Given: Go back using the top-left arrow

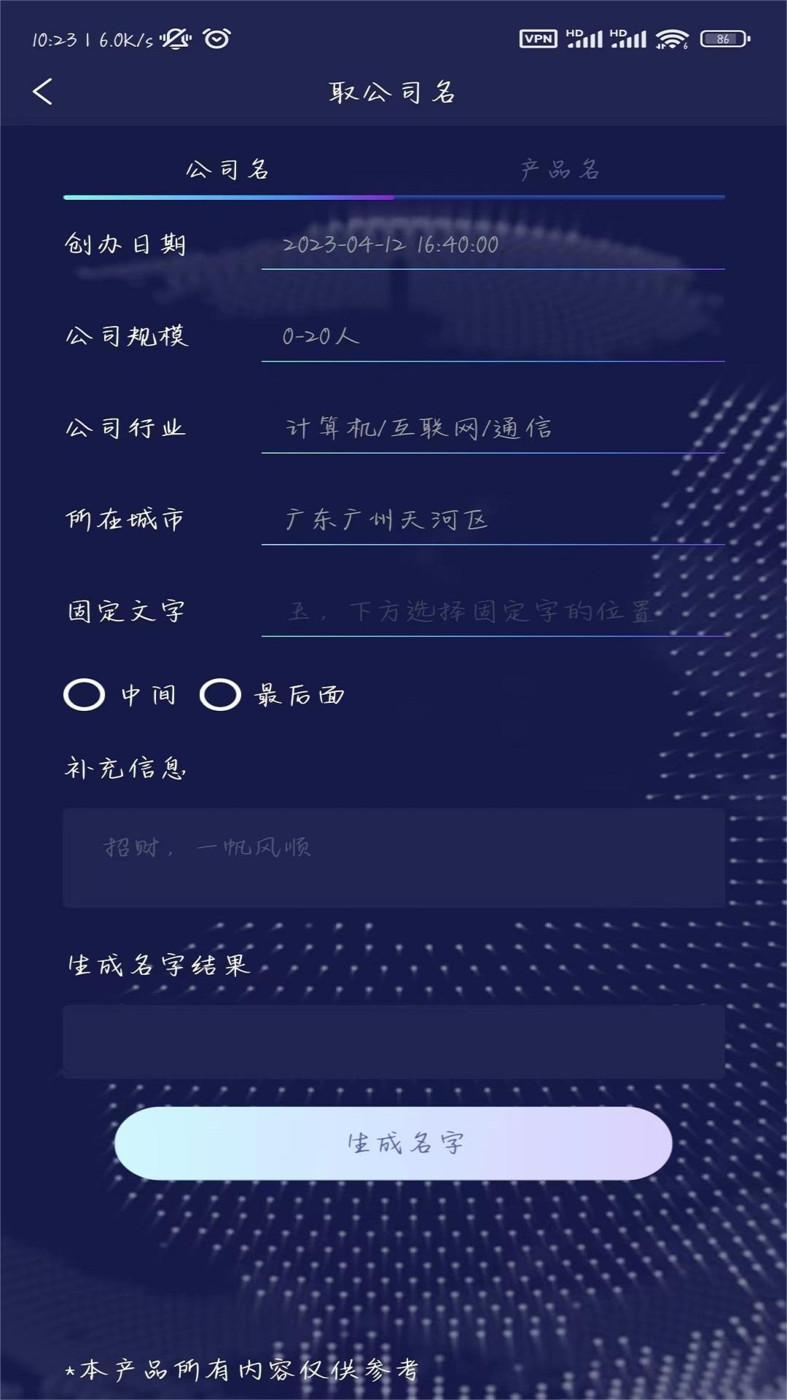Looking at the screenshot, I should (42, 92).
